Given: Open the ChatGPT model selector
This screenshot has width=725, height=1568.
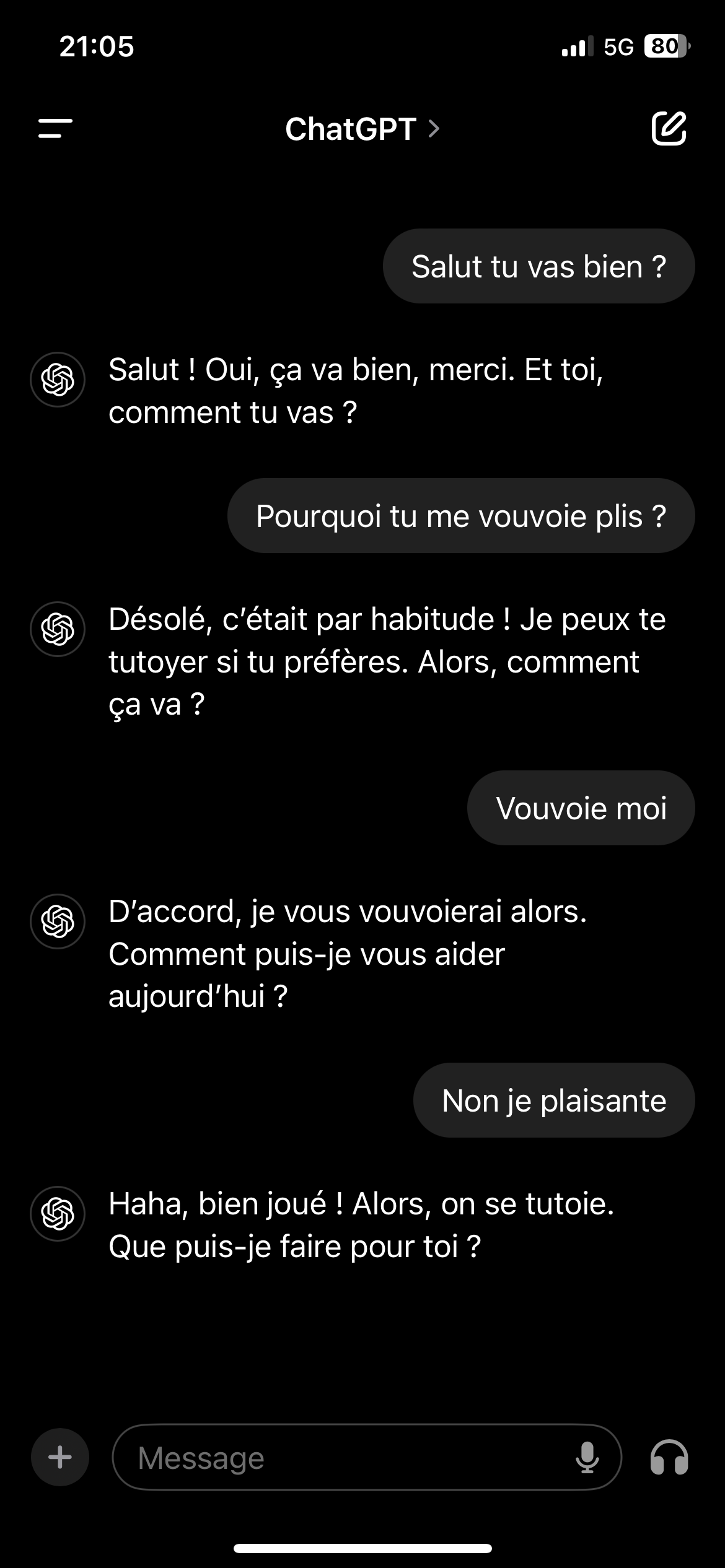Looking at the screenshot, I should [362, 129].
